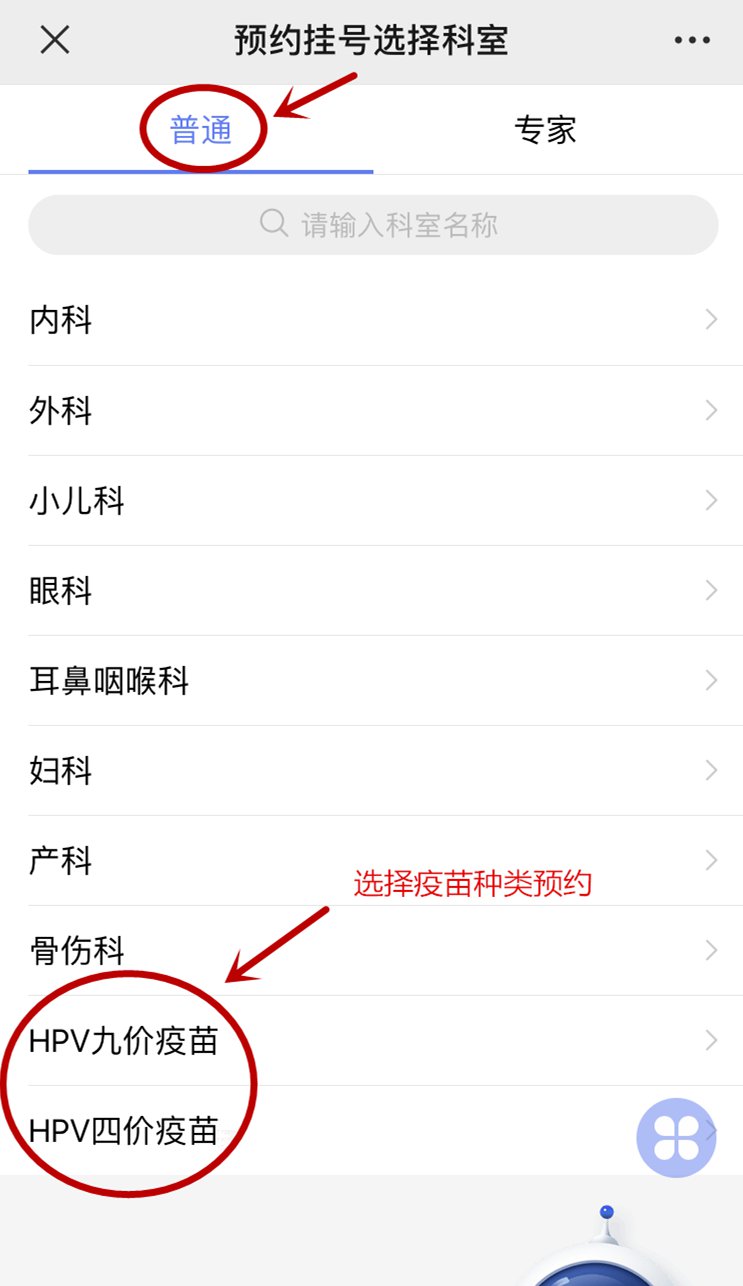
Task: Close the appointment page with the X
Action: click(x=54, y=40)
